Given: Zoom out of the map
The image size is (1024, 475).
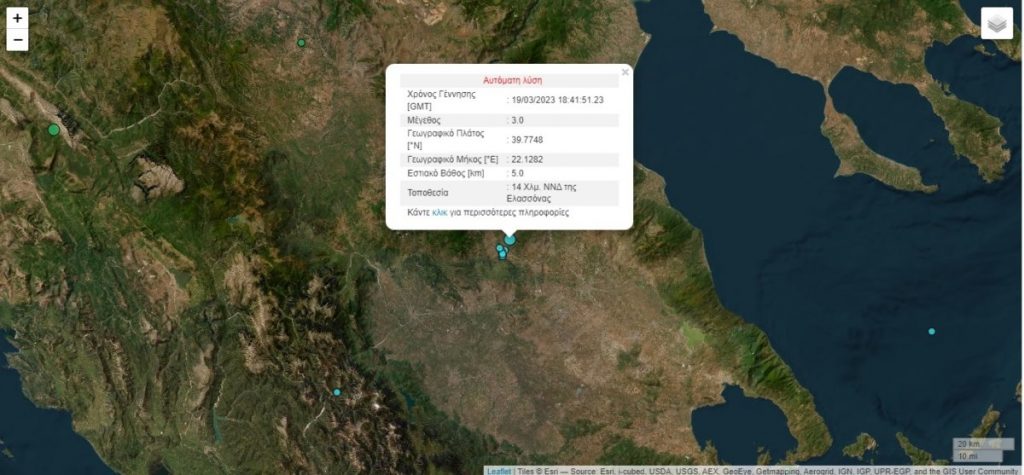Looking at the screenshot, I should 17,40.
